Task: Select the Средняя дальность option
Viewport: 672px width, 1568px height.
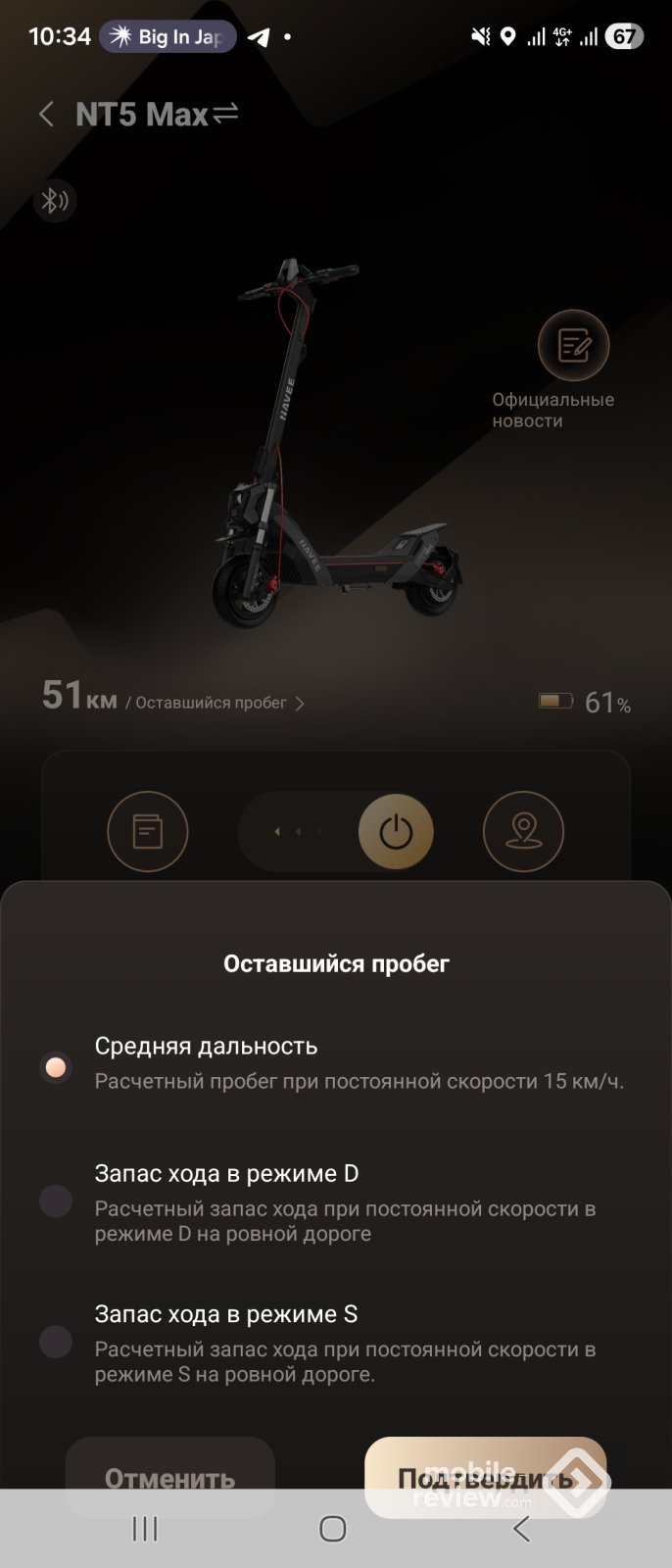Action: 56,1066
